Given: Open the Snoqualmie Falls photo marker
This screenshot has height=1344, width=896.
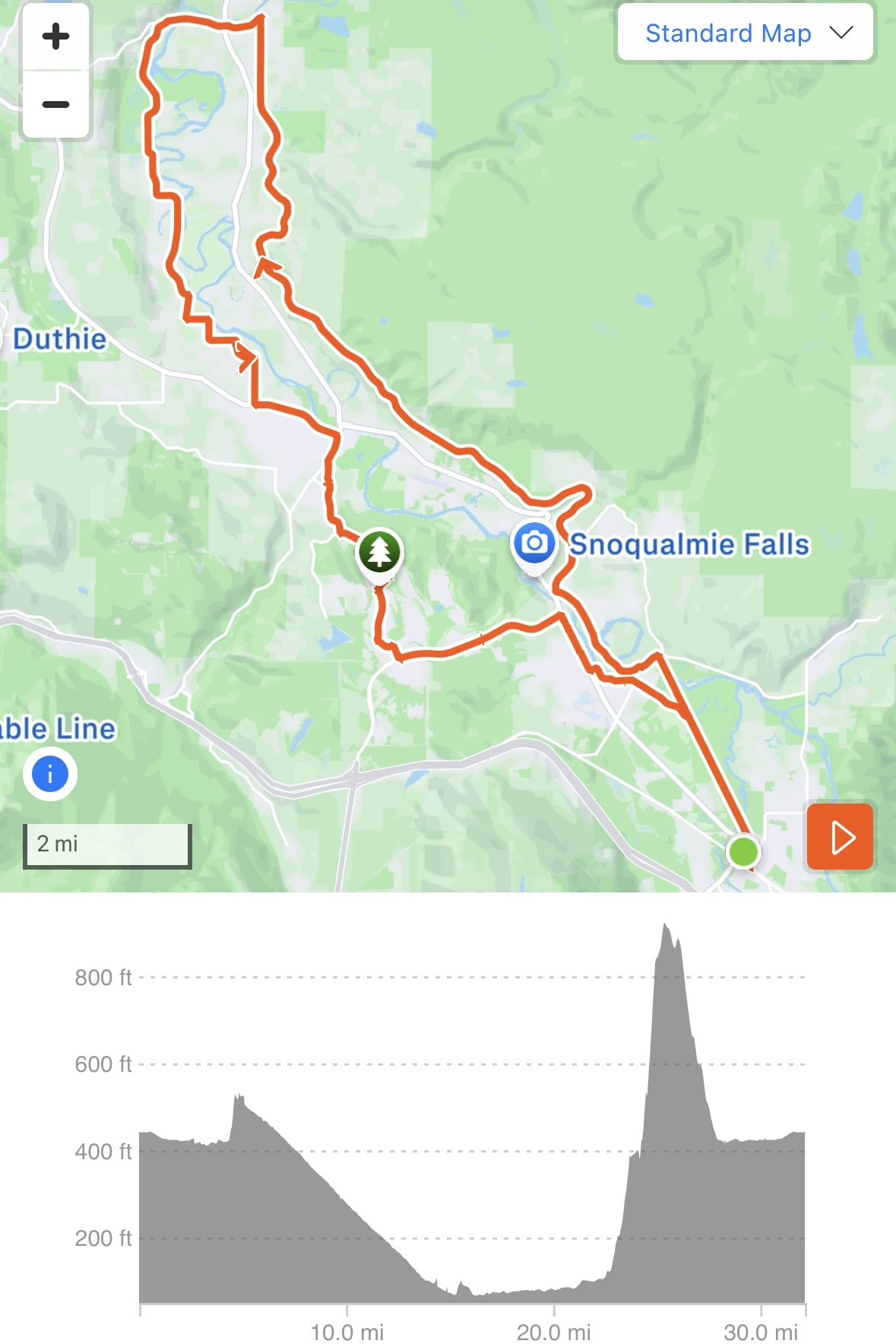Looking at the screenshot, I should pyautogui.click(x=535, y=547).
